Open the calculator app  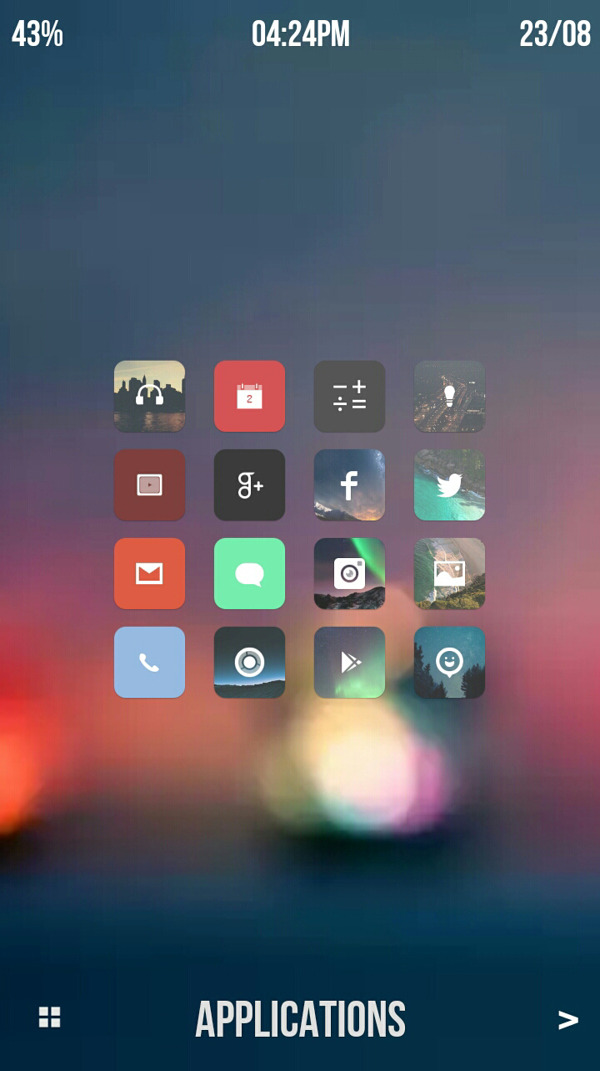pyautogui.click(x=349, y=396)
